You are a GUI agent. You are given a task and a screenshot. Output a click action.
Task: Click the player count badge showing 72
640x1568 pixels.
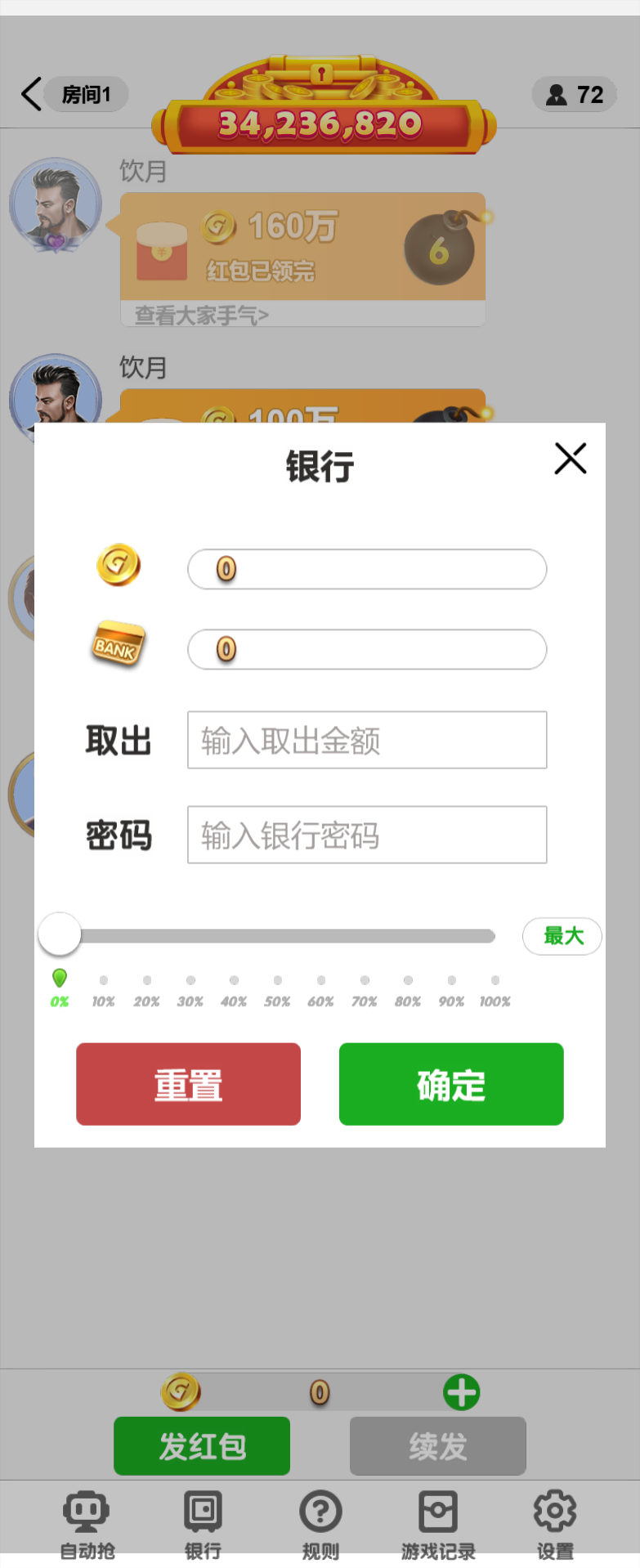574,94
